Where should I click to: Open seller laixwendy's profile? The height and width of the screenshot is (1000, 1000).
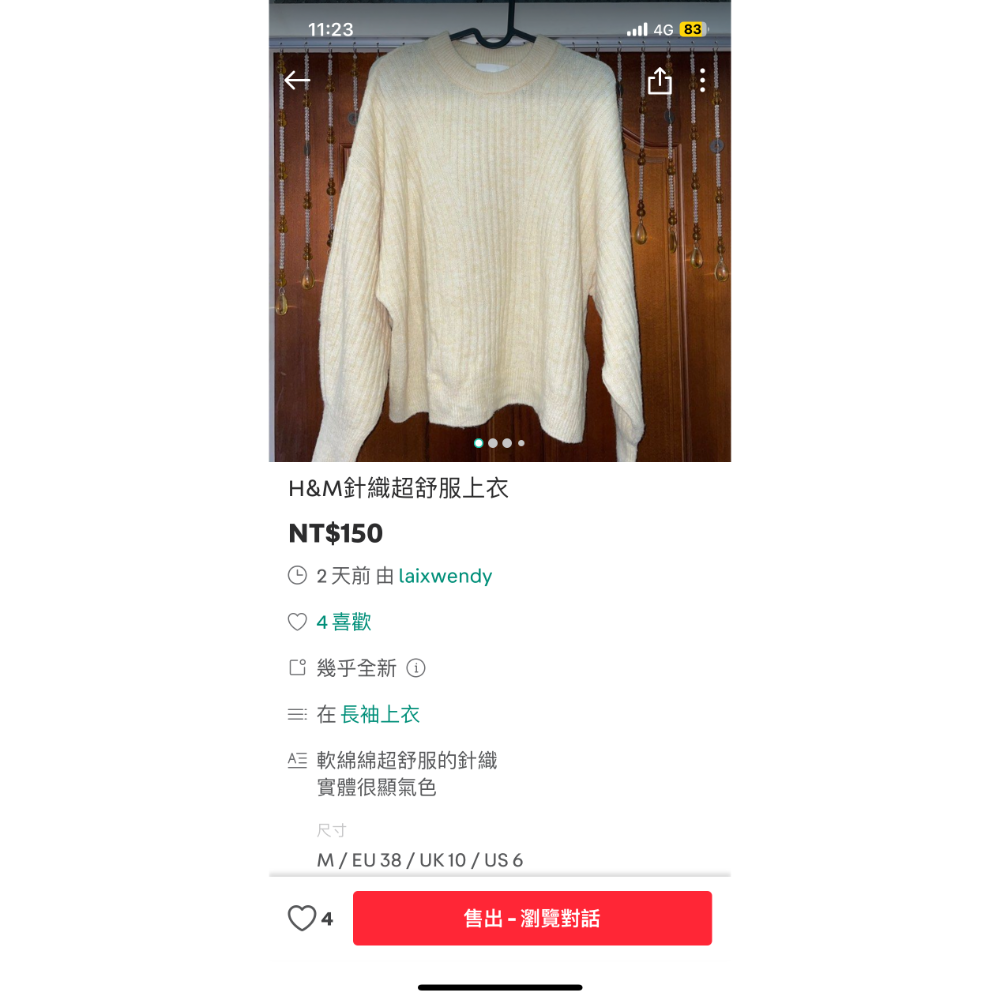pos(445,576)
